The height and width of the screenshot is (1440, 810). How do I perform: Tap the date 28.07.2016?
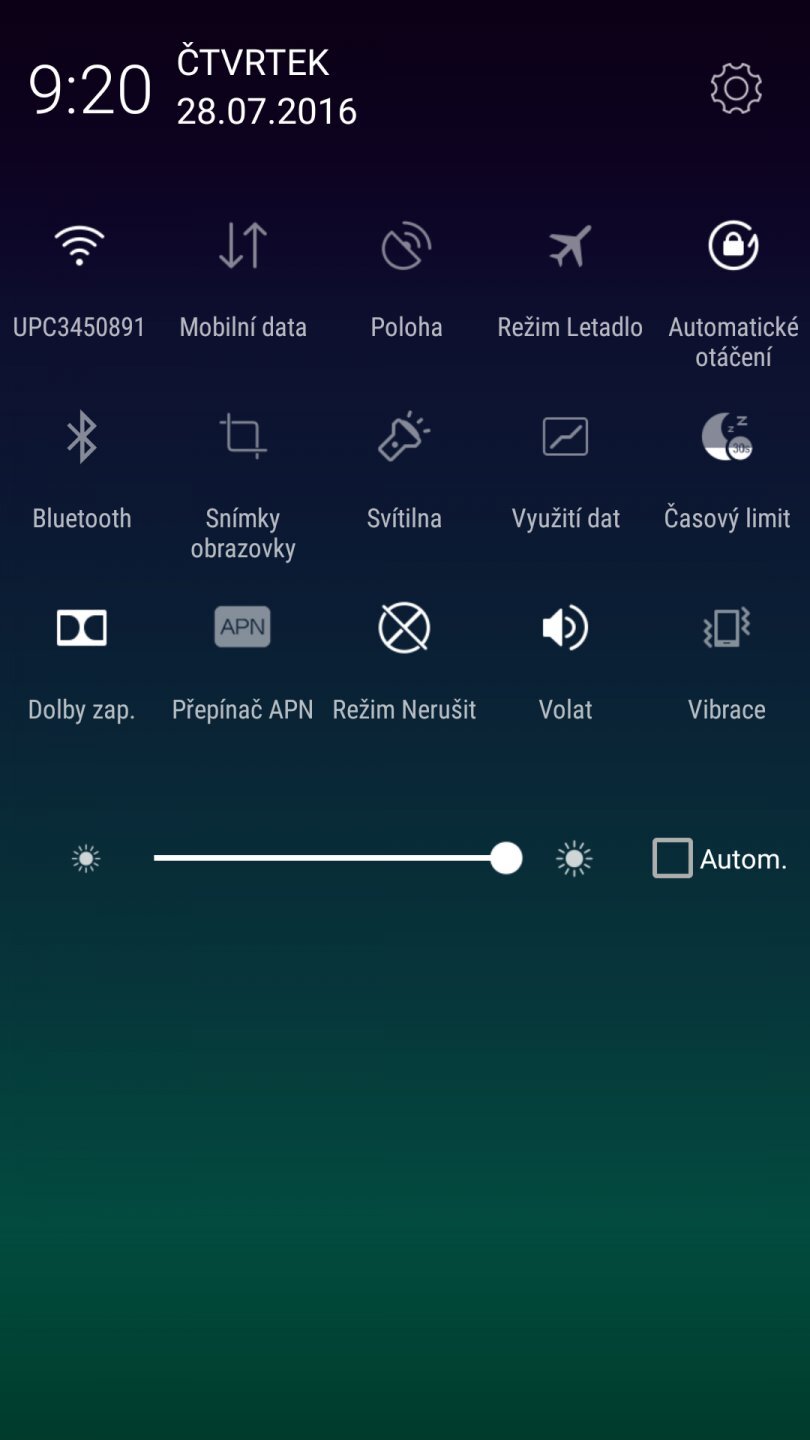tap(267, 110)
